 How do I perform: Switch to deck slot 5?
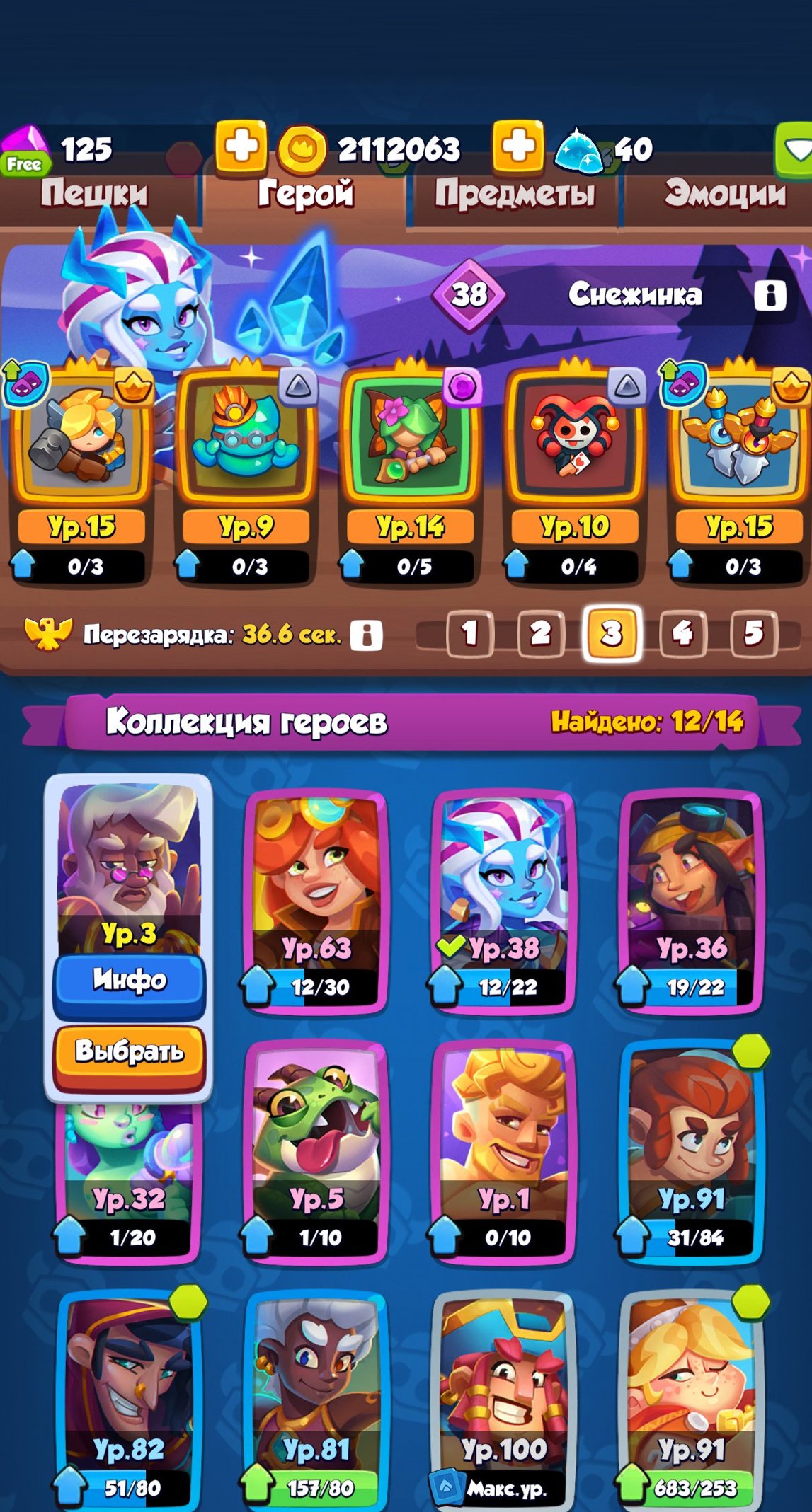(754, 633)
